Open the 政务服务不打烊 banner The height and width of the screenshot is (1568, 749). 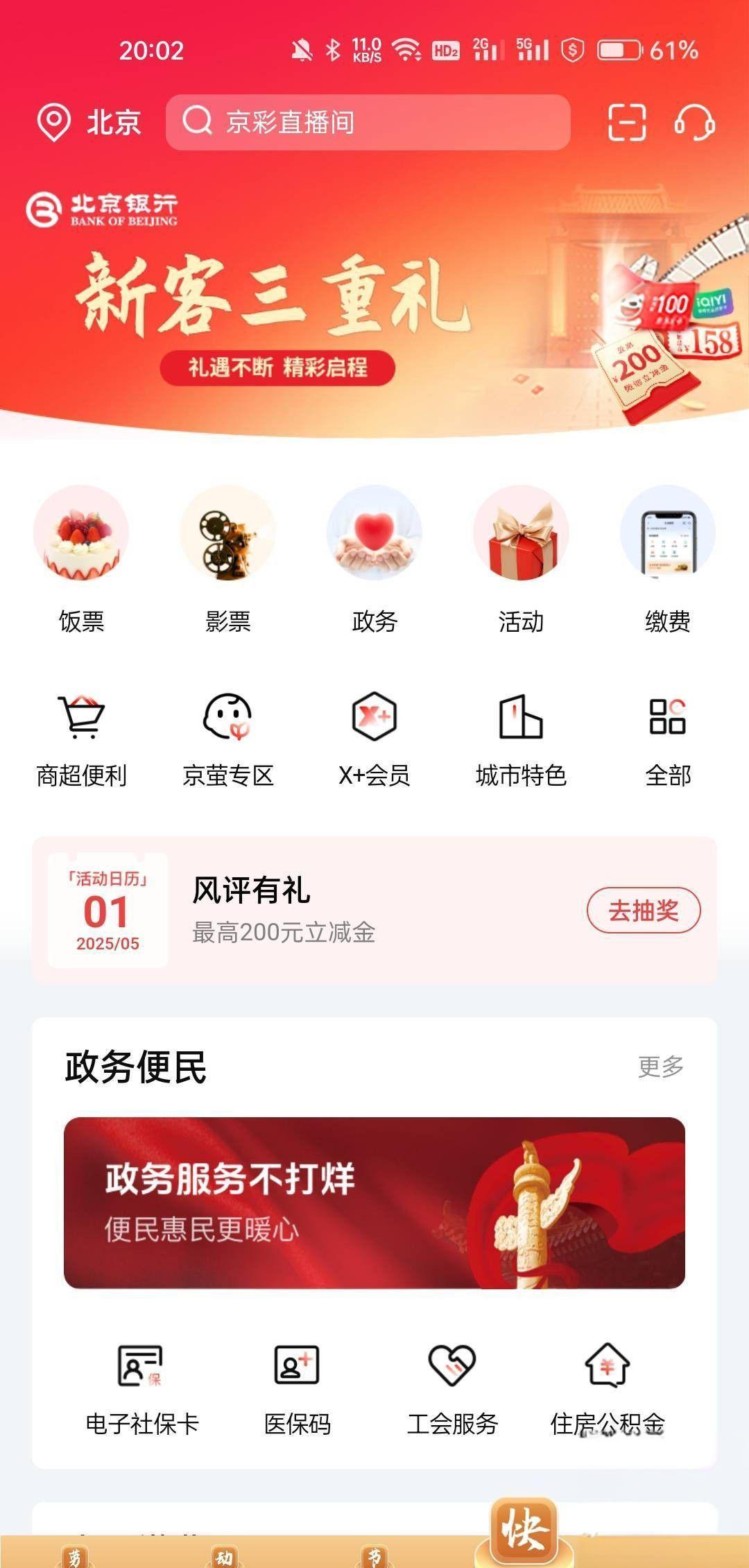click(374, 1203)
